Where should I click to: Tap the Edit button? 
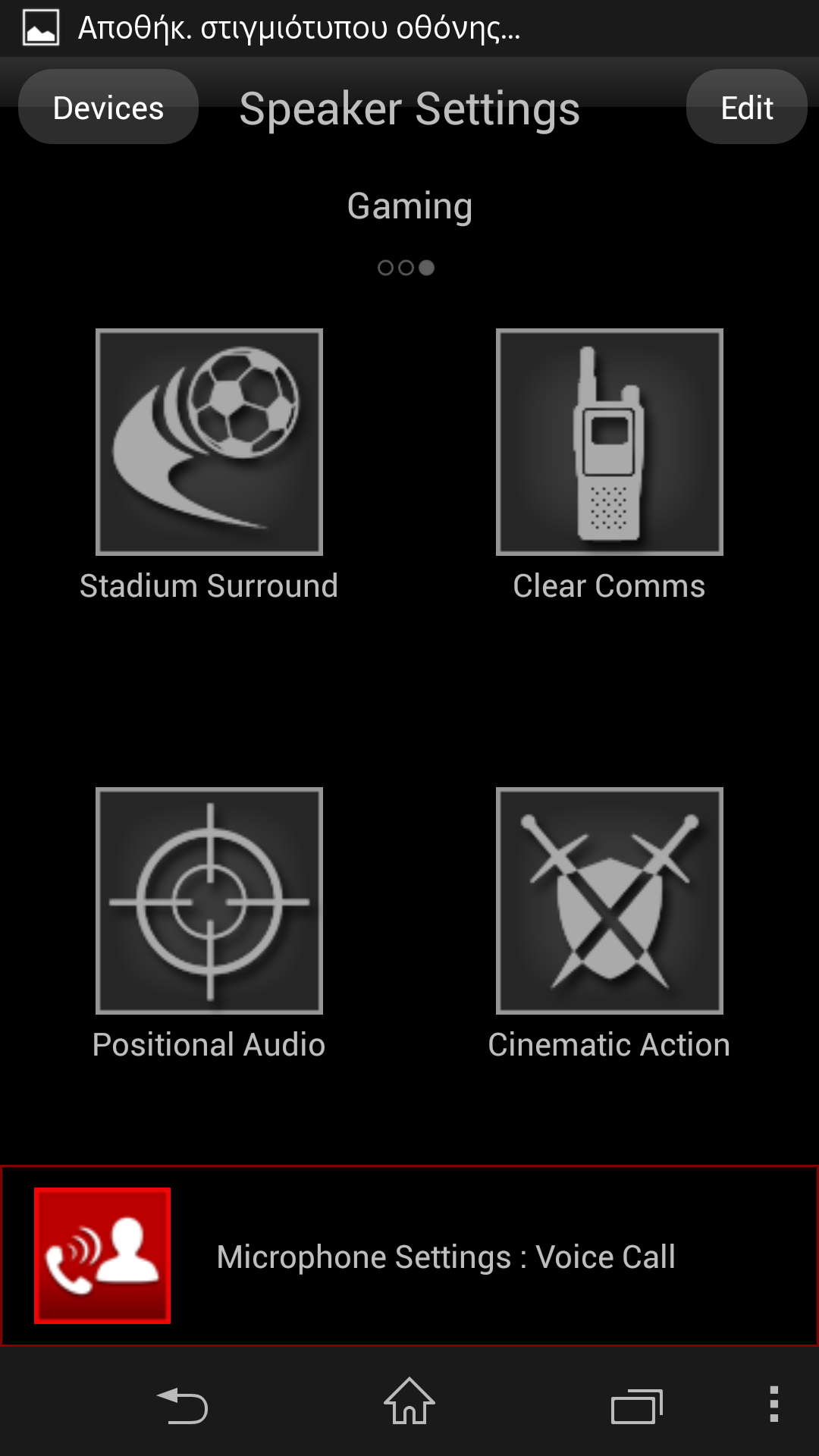point(746,107)
